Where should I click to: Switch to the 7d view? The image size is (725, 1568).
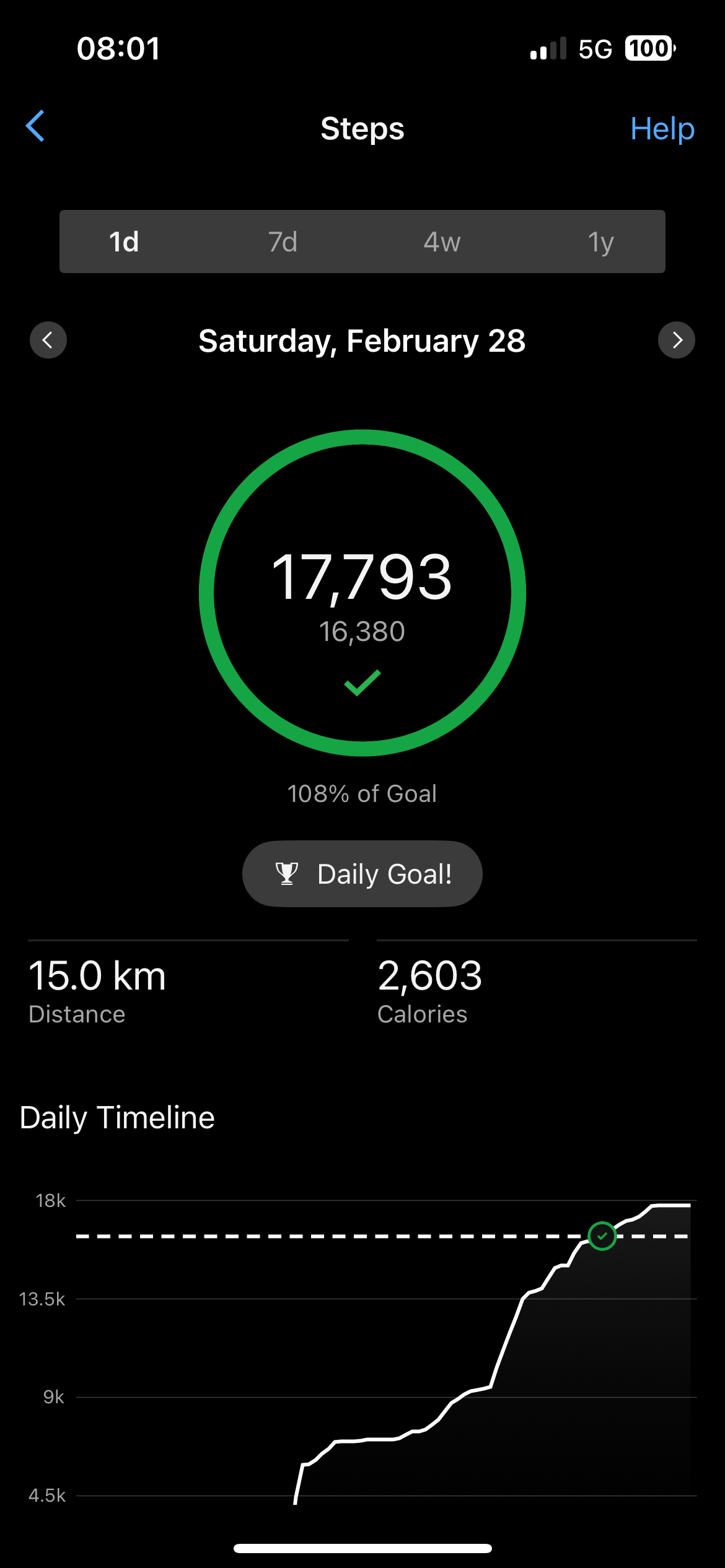tap(283, 242)
